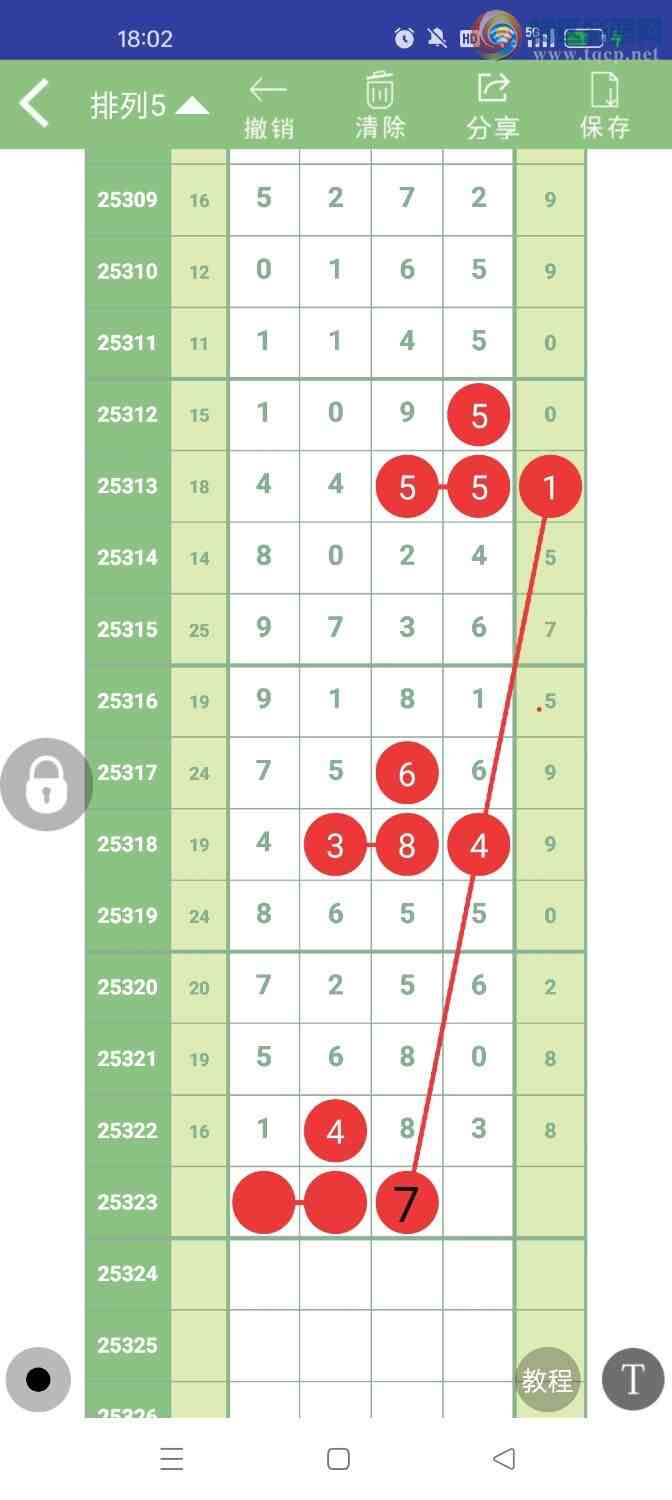Undo the last mark with 撤销
The width and height of the screenshot is (672, 1500).
click(x=269, y=106)
